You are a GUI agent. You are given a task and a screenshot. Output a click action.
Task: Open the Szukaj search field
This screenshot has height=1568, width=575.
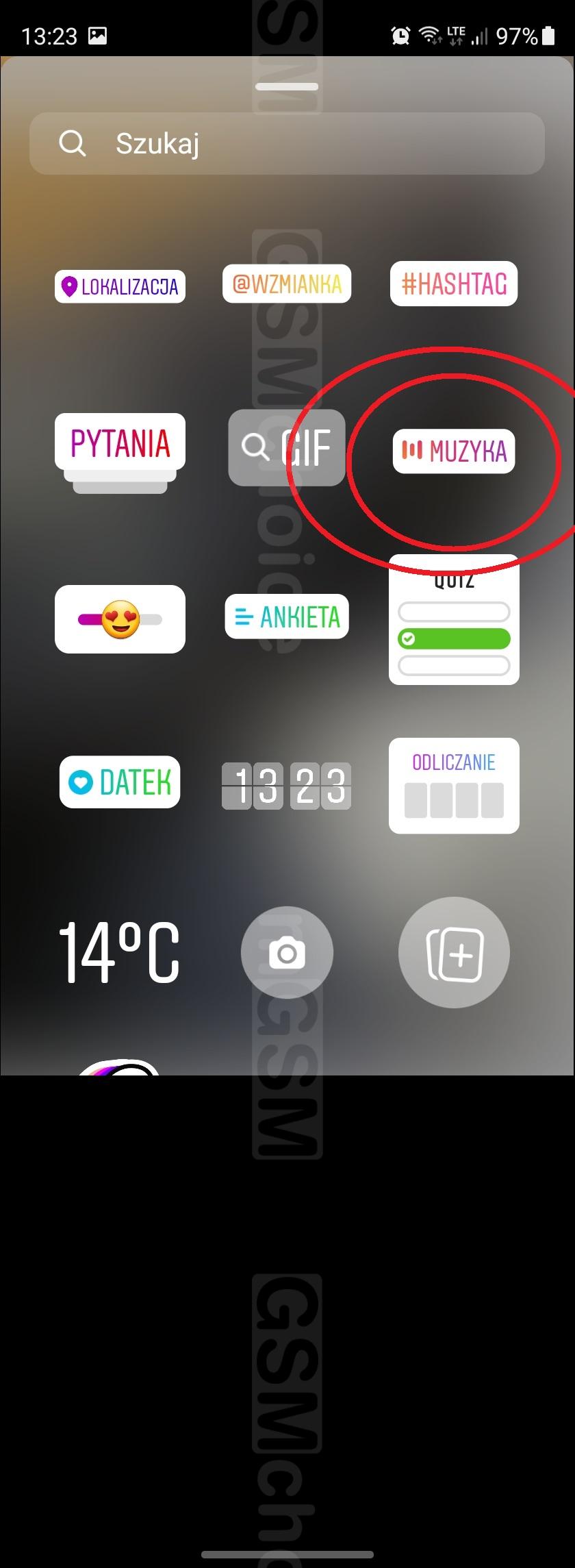click(x=287, y=143)
